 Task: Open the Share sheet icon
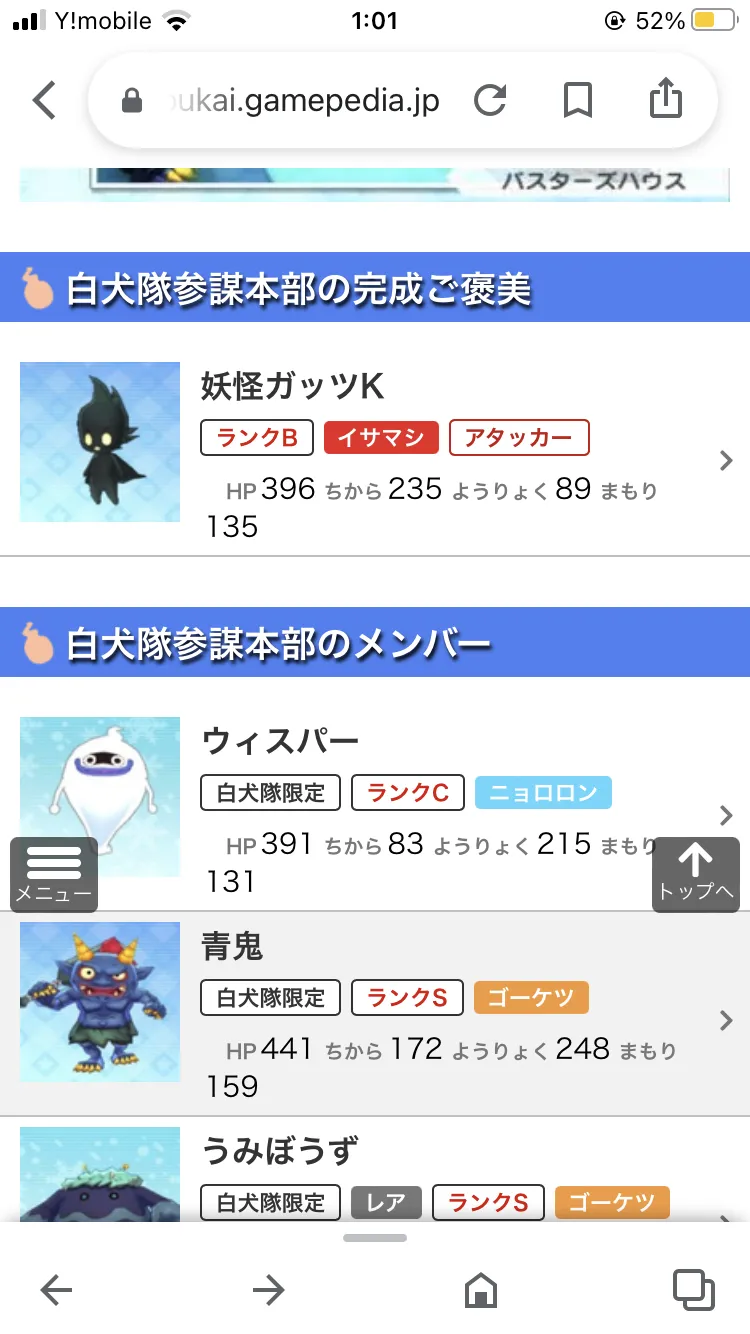point(665,100)
